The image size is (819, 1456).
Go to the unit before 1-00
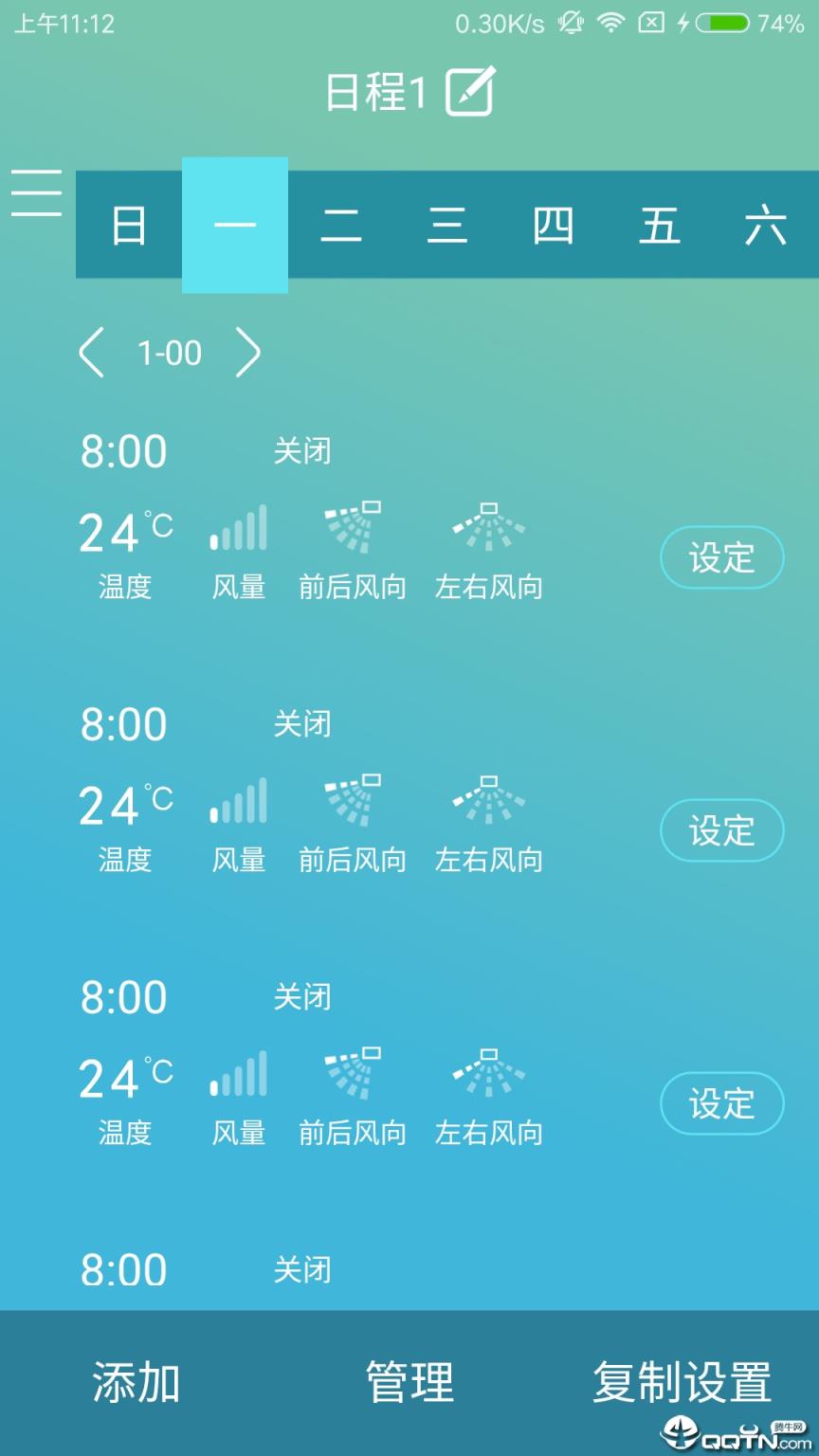92,354
